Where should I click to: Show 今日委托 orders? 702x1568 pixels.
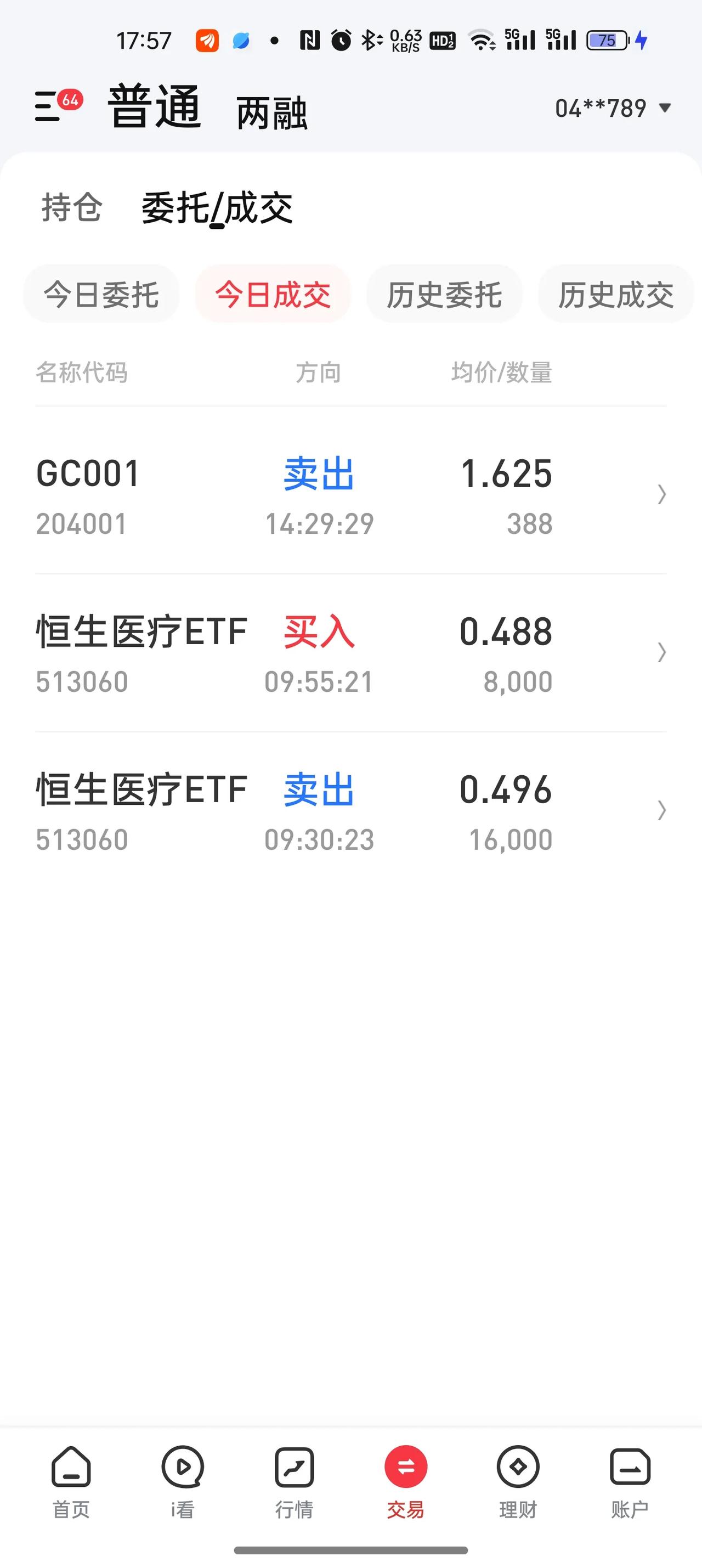[101, 295]
